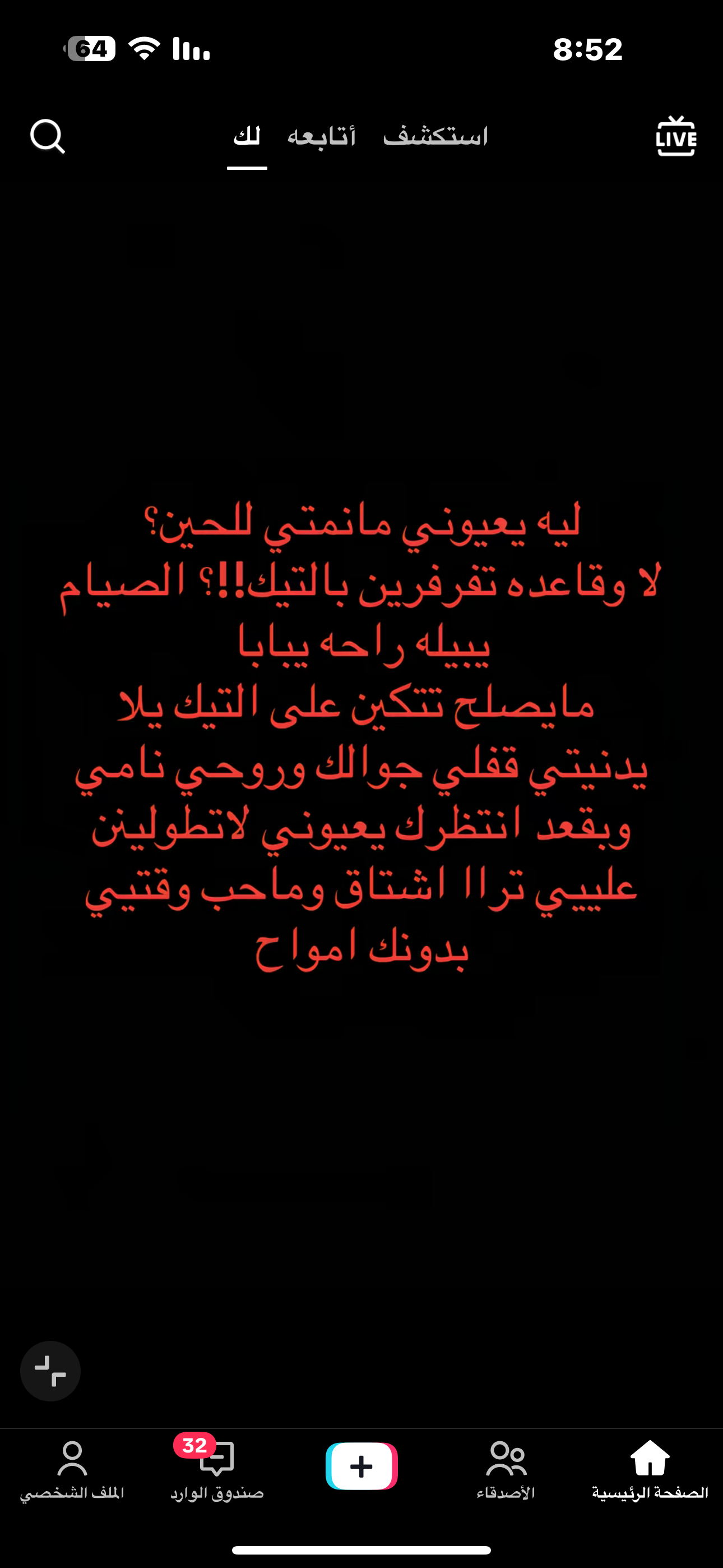
Task: Select the لك feed tab
Action: coord(247,136)
